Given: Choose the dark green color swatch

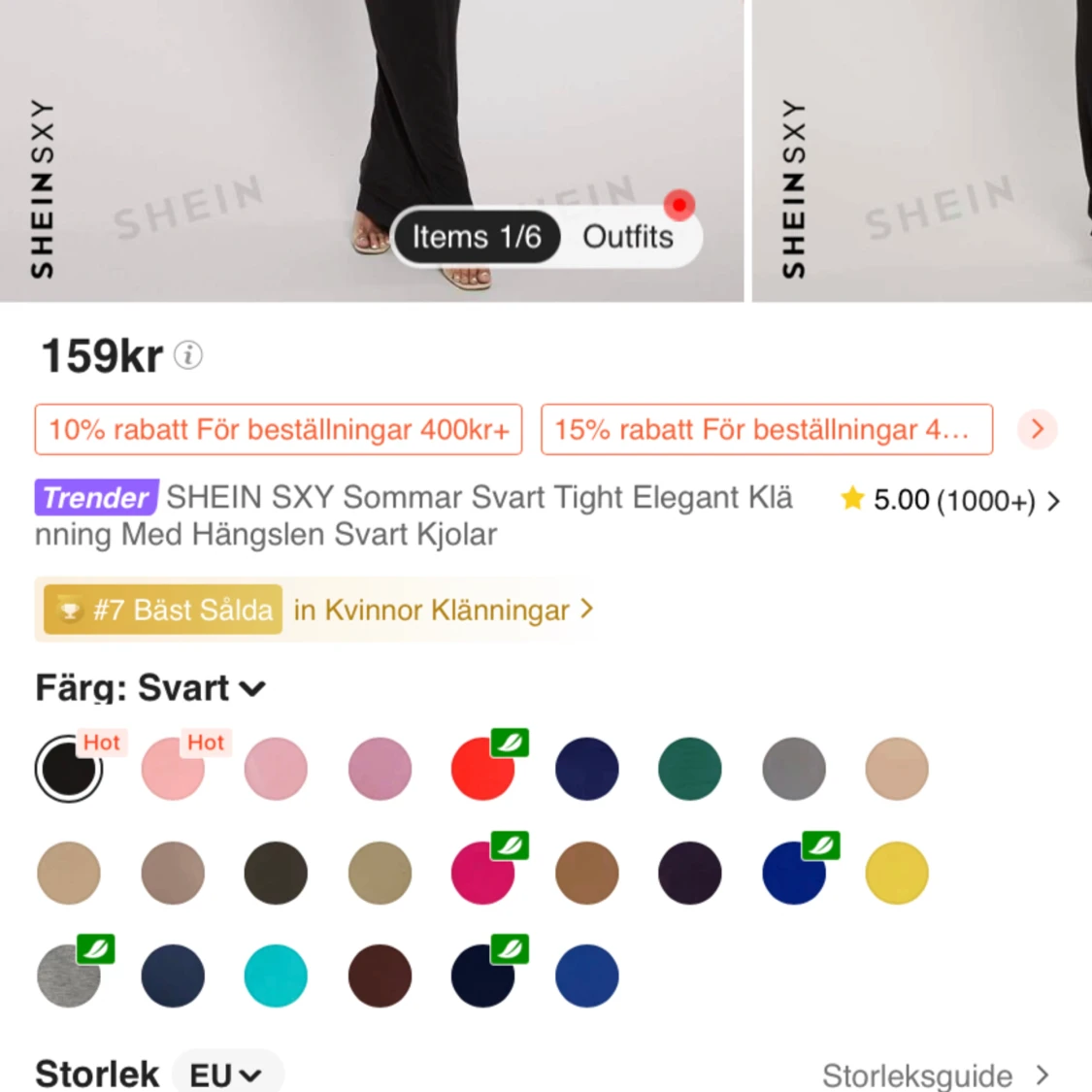Looking at the screenshot, I should click(689, 769).
